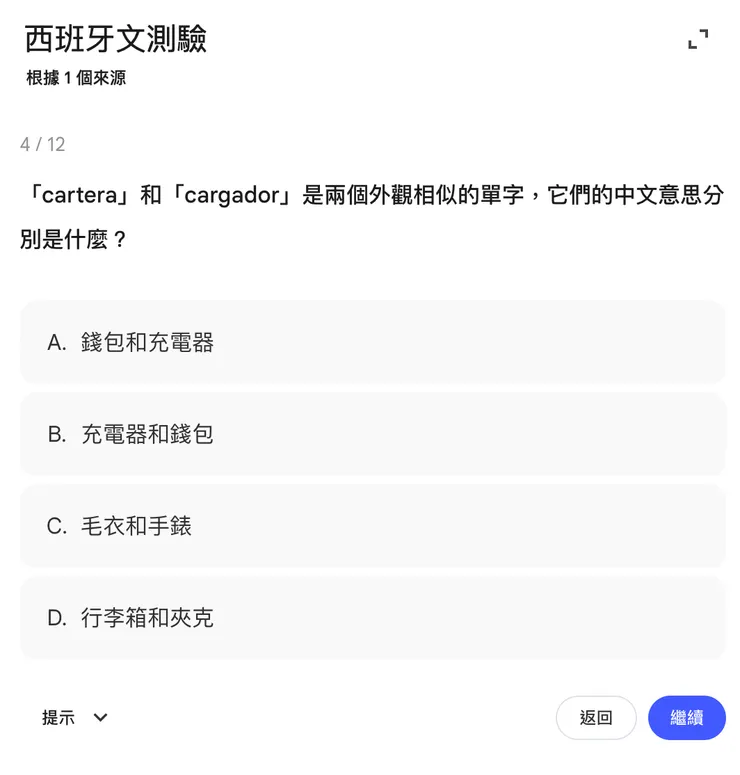This screenshot has height=775, width=740.
Task: Tap the rounded 繼續 pill button
Action: (x=687, y=718)
